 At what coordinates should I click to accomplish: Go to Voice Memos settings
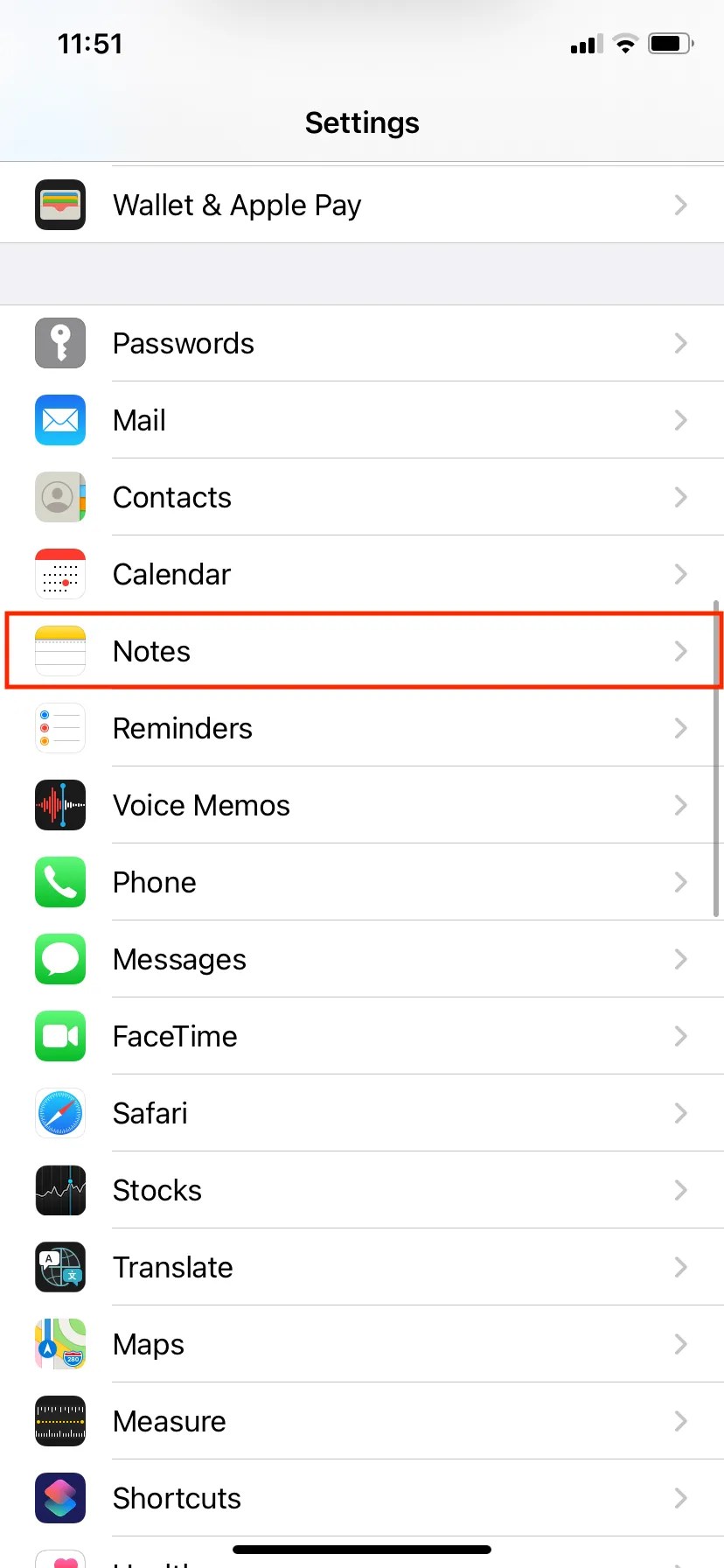coord(362,805)
